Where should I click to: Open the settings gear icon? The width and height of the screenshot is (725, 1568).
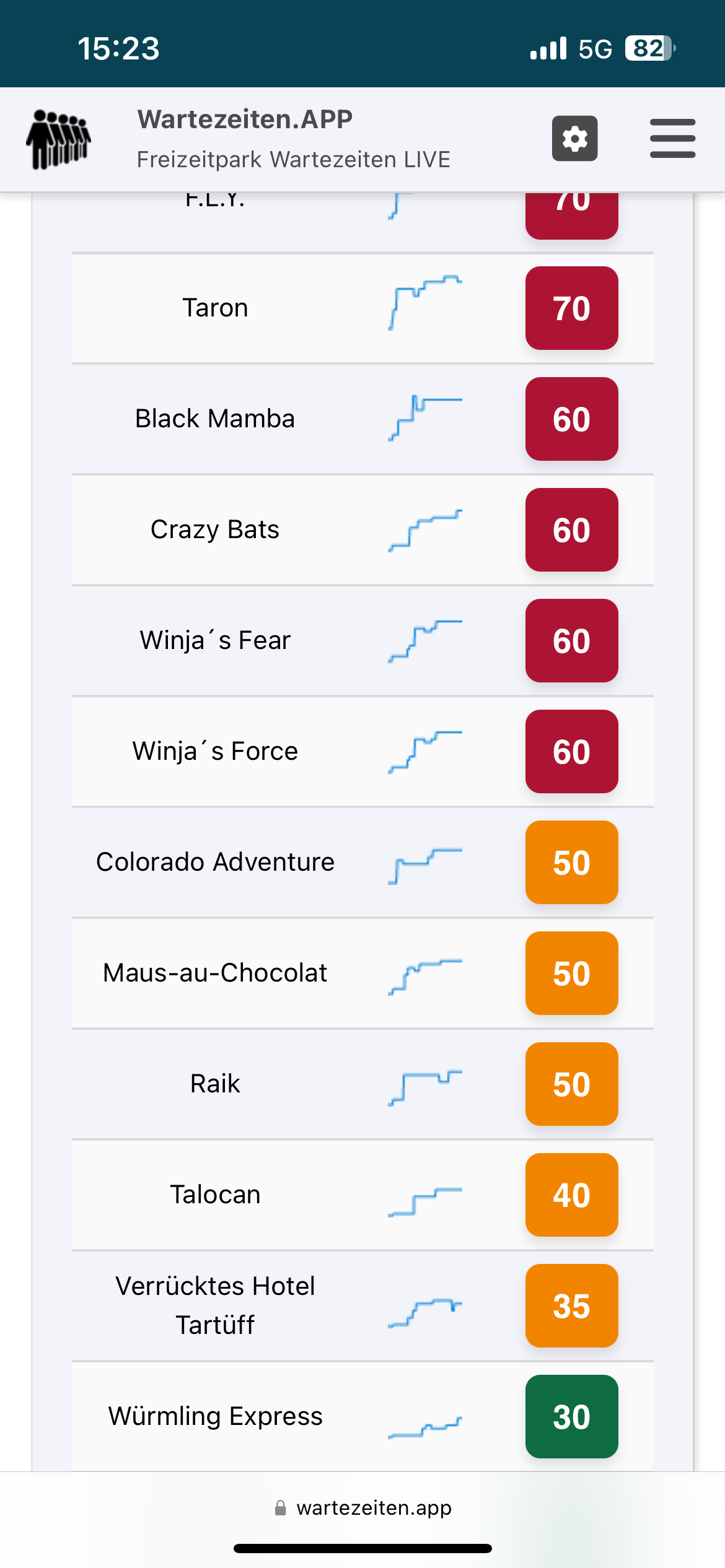(x=574, y=138)
